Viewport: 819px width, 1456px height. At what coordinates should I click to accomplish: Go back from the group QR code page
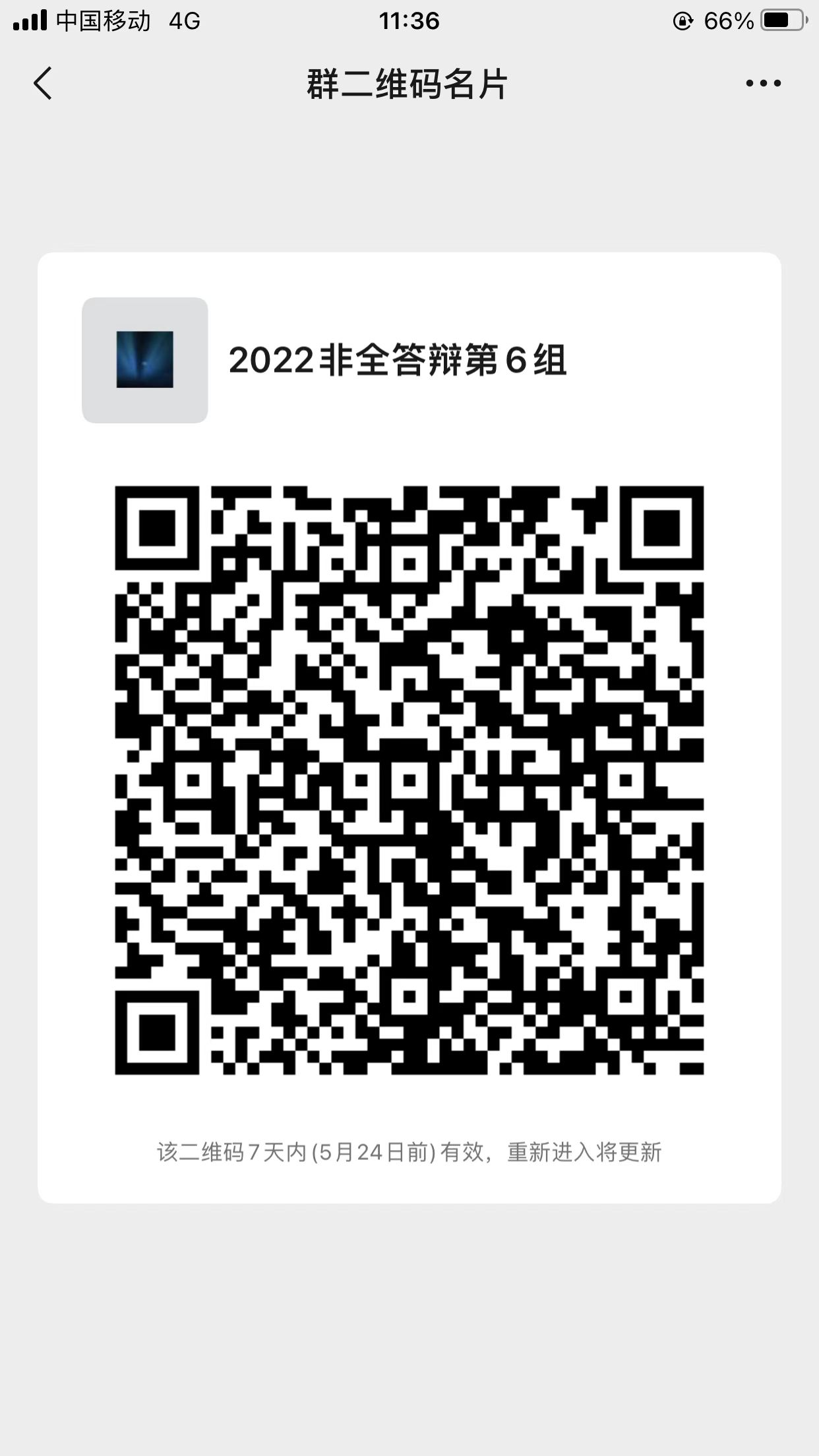point(43,84)
